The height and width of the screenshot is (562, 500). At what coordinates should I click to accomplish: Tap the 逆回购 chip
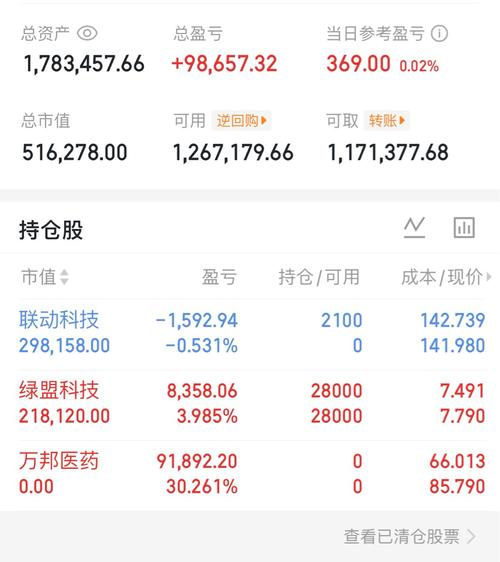tap(241, 121)
